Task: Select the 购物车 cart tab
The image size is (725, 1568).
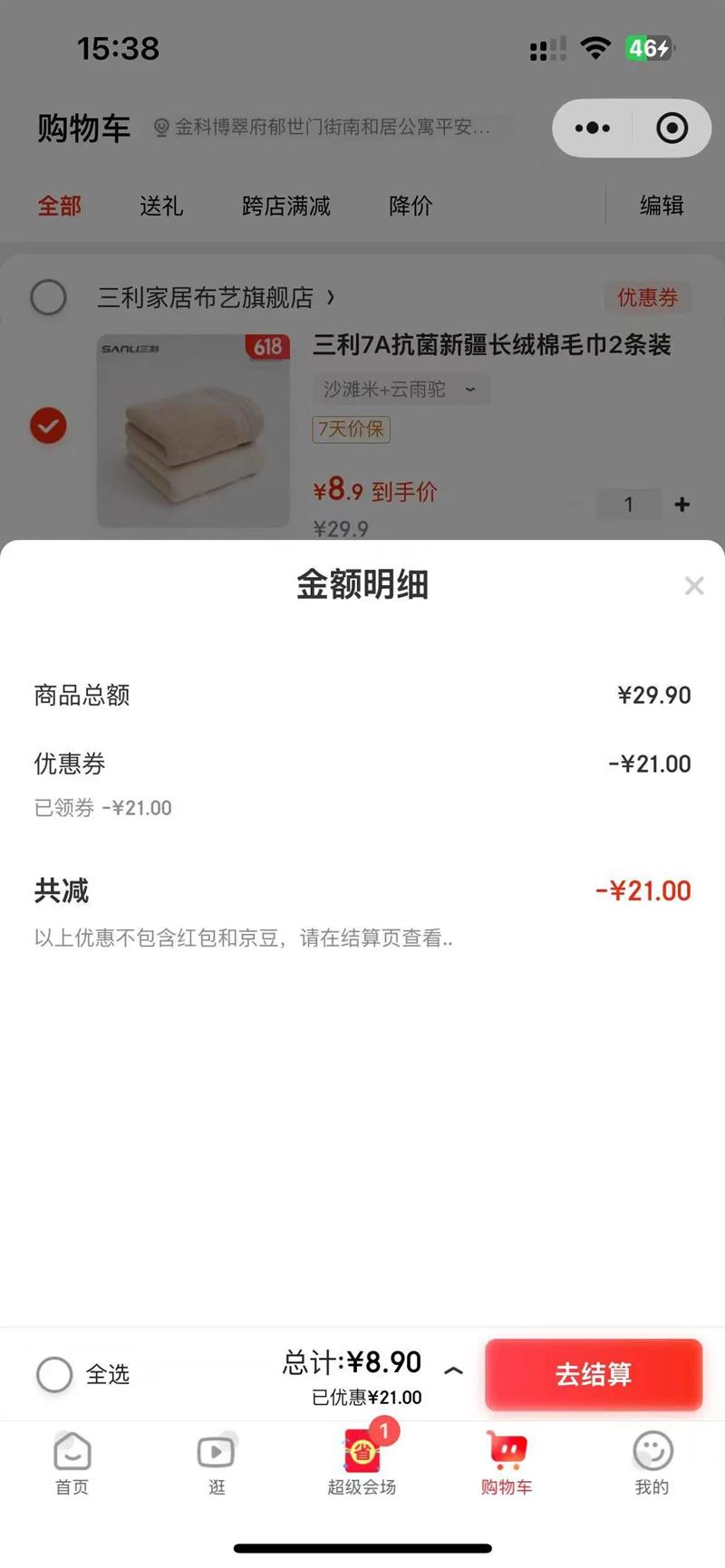Action: [x=507, y=1462]
